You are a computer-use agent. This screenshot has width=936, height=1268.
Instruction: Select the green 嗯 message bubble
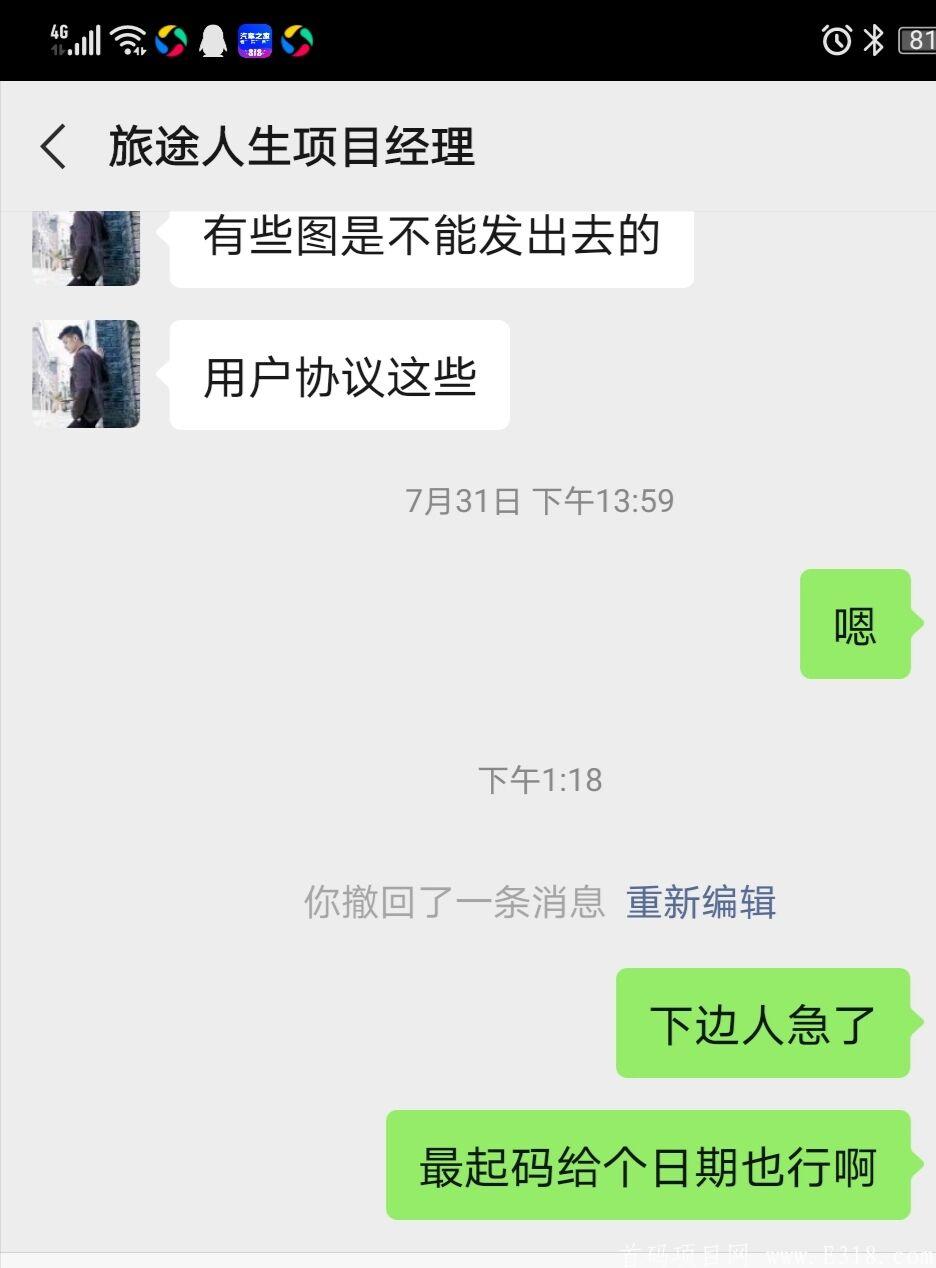click(x=855, y=625)
